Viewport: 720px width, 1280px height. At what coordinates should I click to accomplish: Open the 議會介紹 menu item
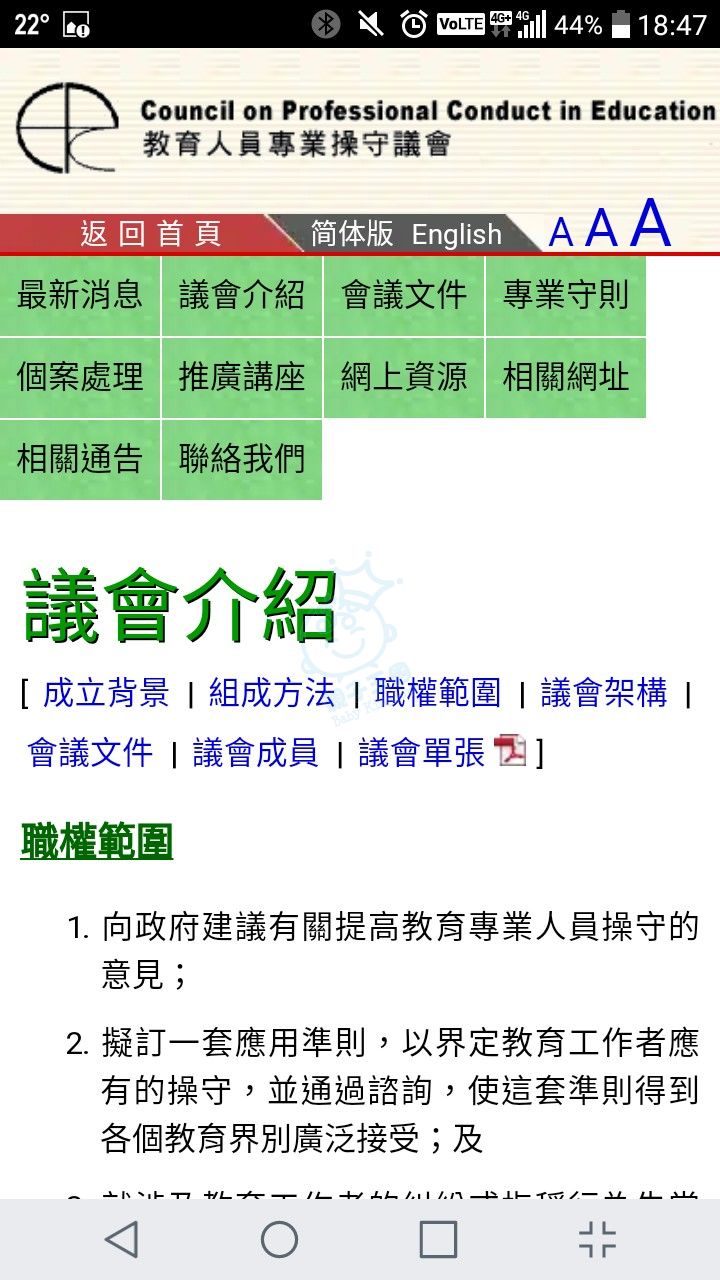tap(242, 296)
